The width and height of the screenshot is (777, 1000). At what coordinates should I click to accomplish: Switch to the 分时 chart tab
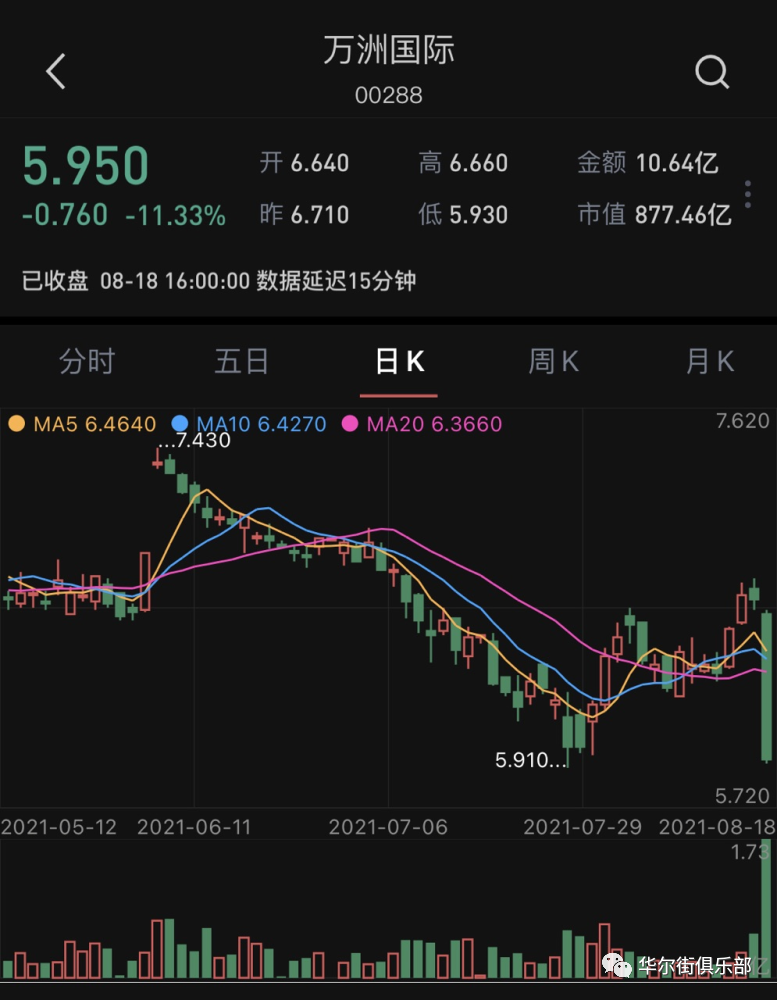(x=87, y=361)
